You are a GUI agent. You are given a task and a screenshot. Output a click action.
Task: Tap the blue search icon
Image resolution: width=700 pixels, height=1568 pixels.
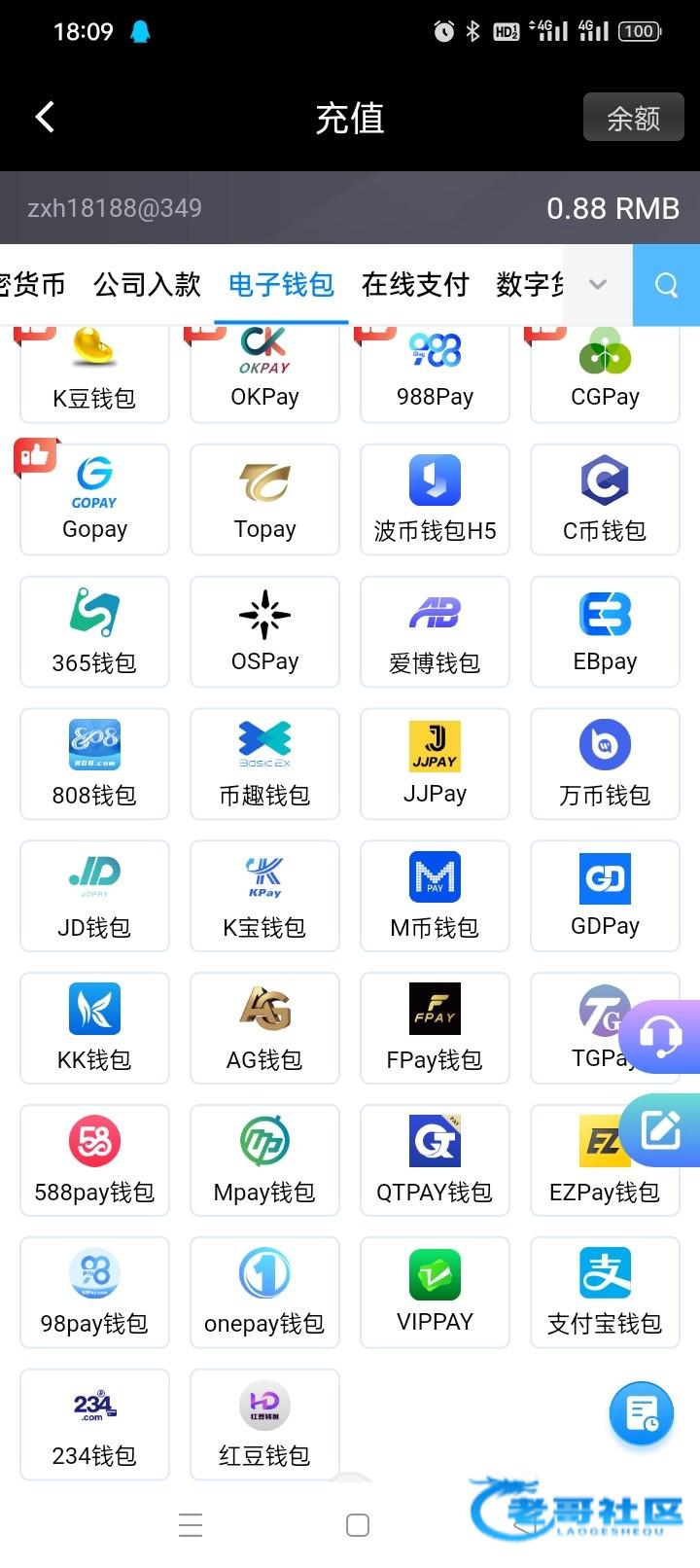[x=666, y=285]
